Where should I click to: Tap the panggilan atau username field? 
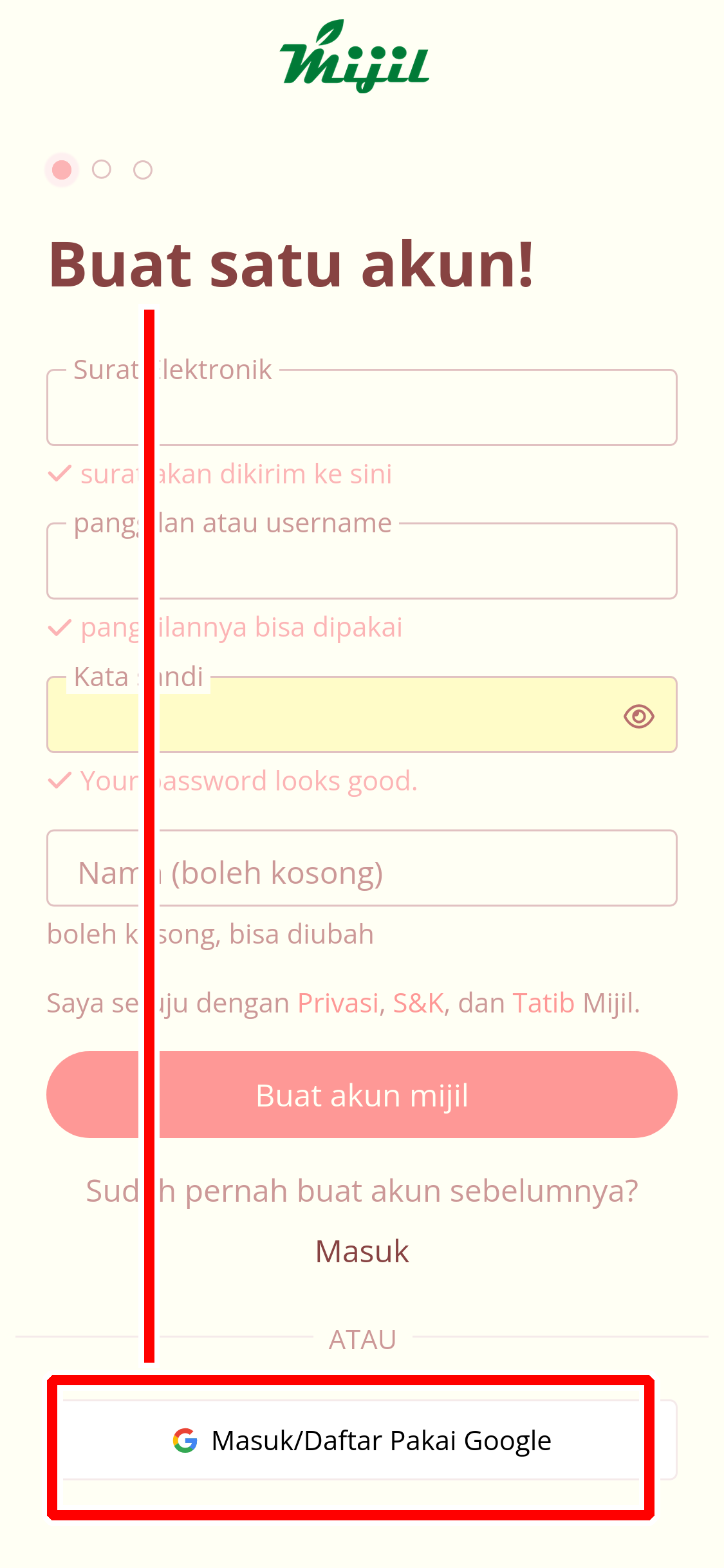click(x=412, y=562)
